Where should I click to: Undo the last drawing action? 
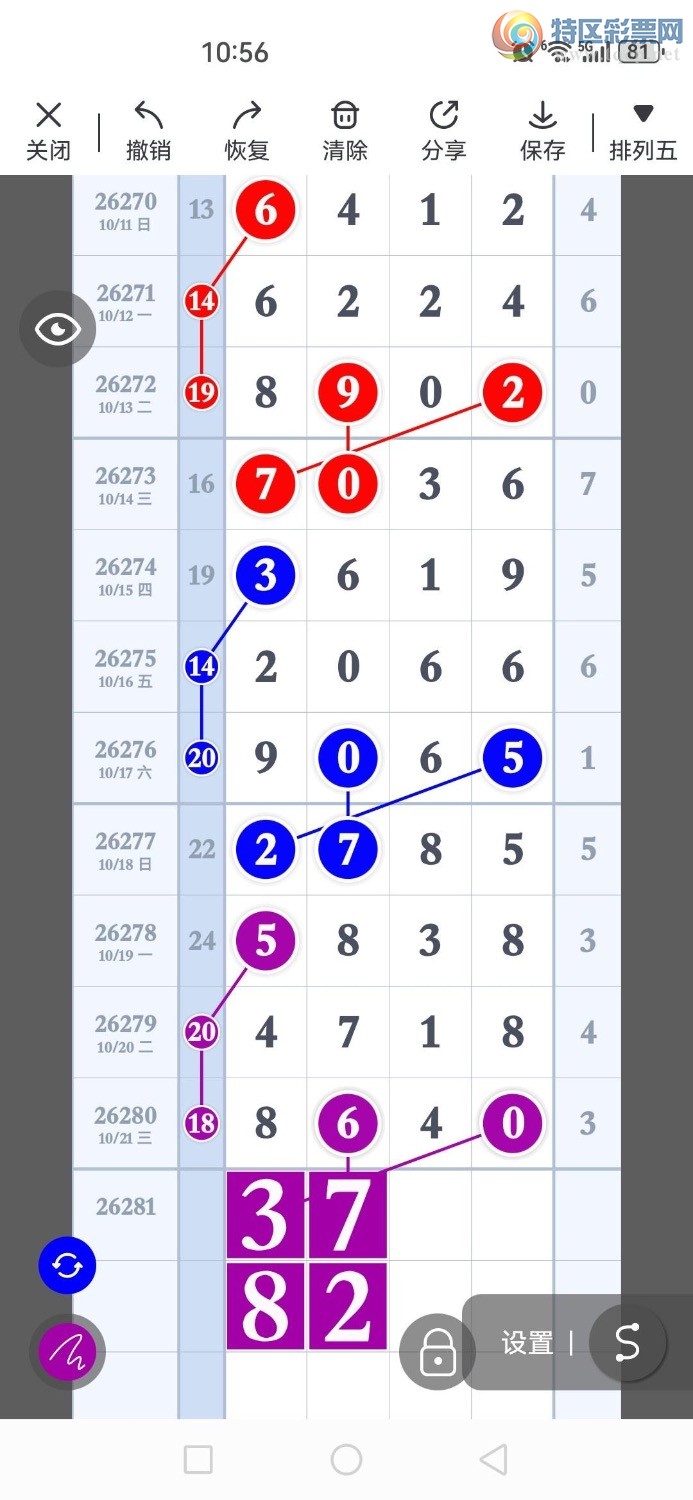click(x=148, y=131)
